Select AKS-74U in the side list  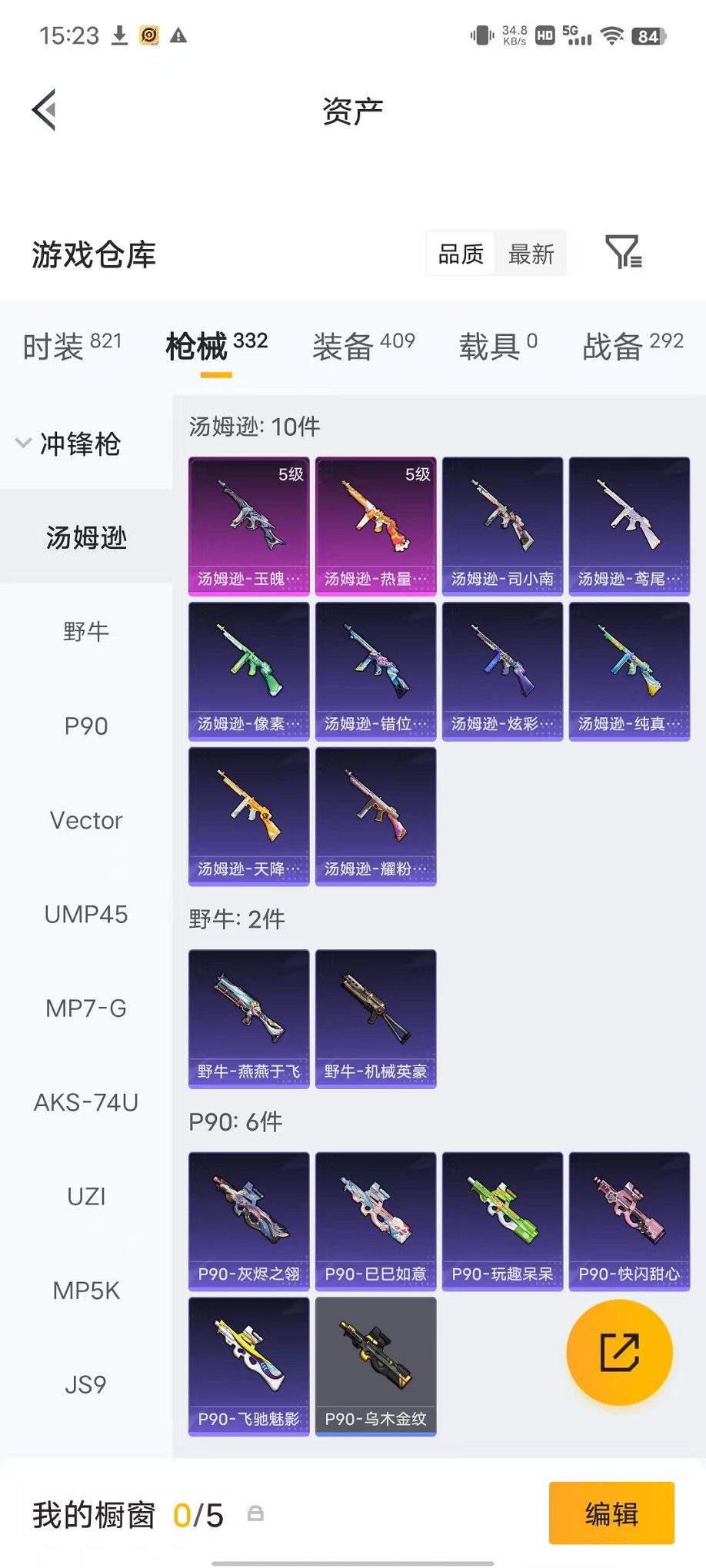coord(86,1102)
